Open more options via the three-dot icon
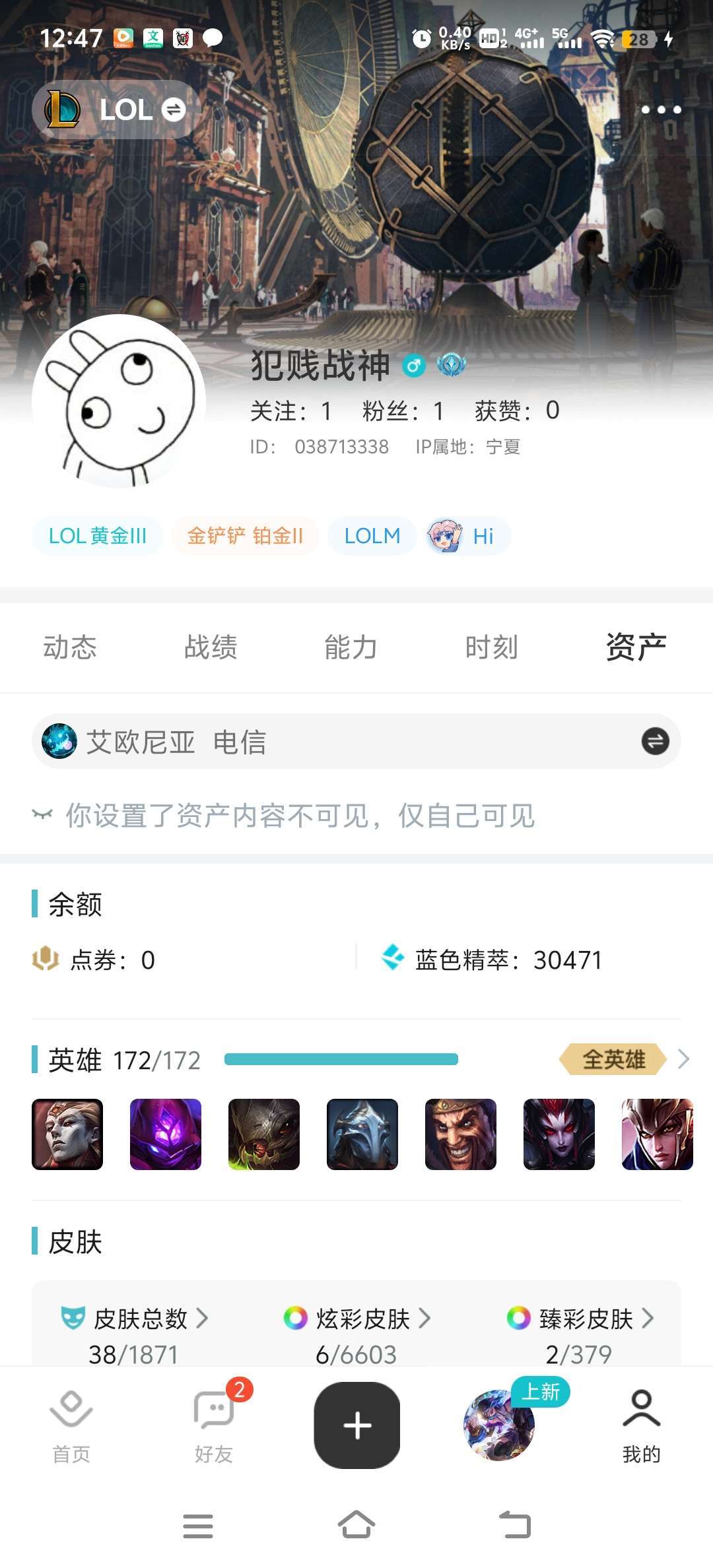Image resolution: width=713 pixels, height=1568 pixels. (x=662, y=111)
